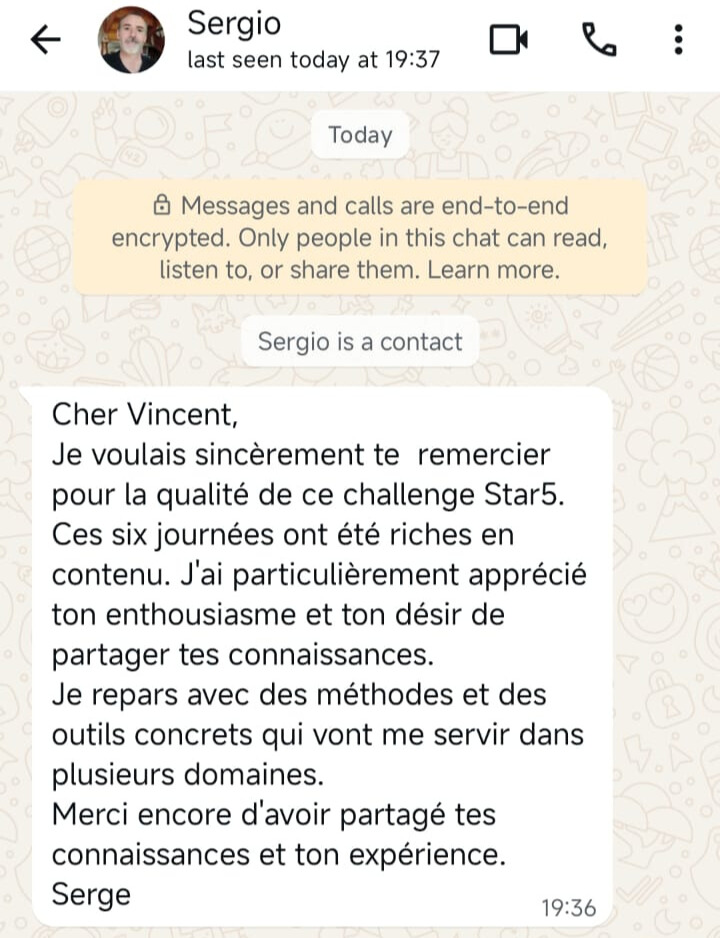Start a video call with Sergio

click(x=508, y=40)
